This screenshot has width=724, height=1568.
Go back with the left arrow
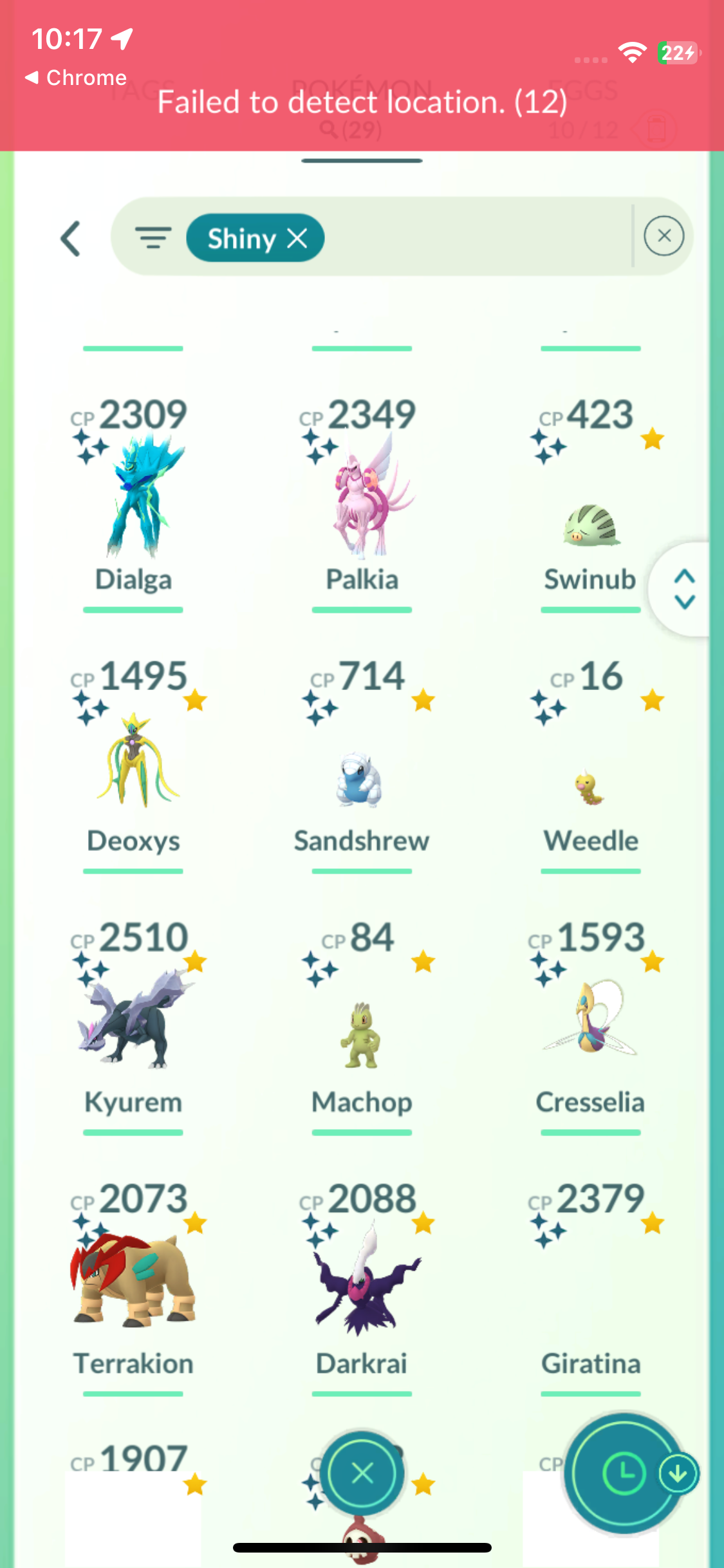[71, 239]
